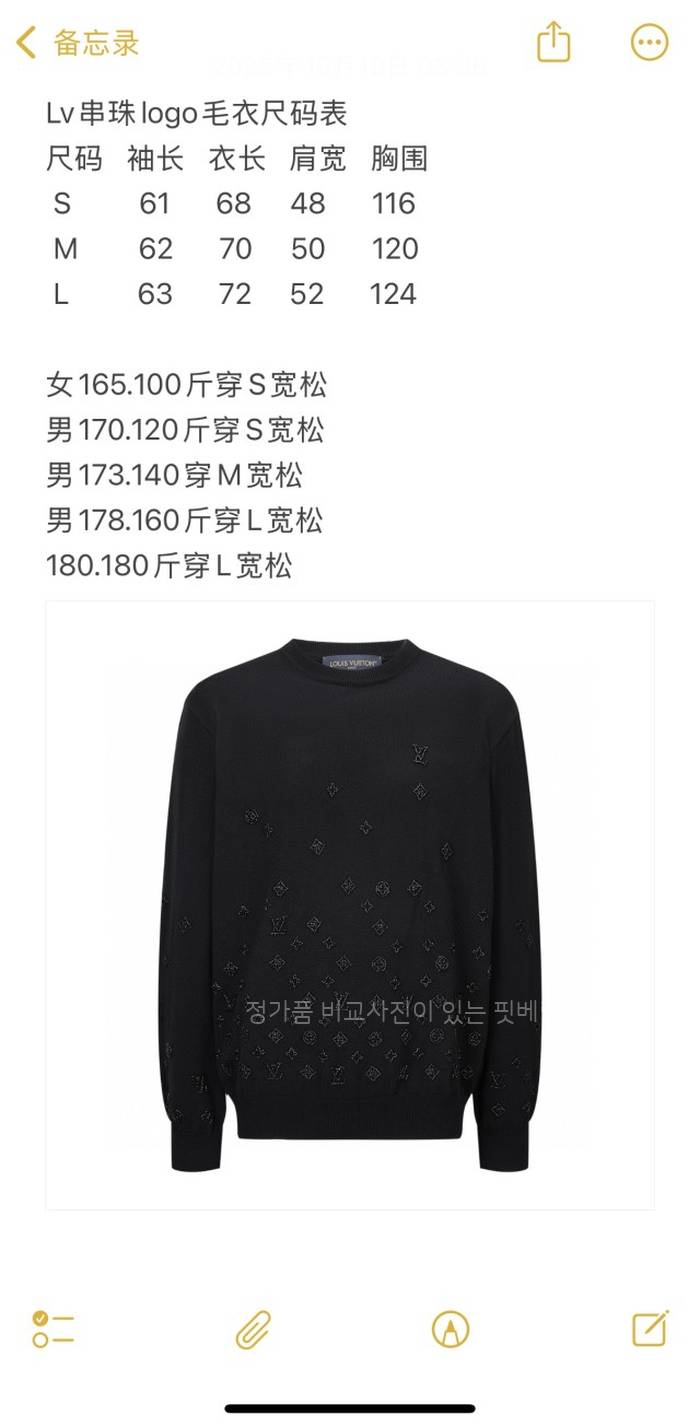Go back to 备忘录 notes list
The width and height of the screenshot is (700, 1427).
[76, 43]
